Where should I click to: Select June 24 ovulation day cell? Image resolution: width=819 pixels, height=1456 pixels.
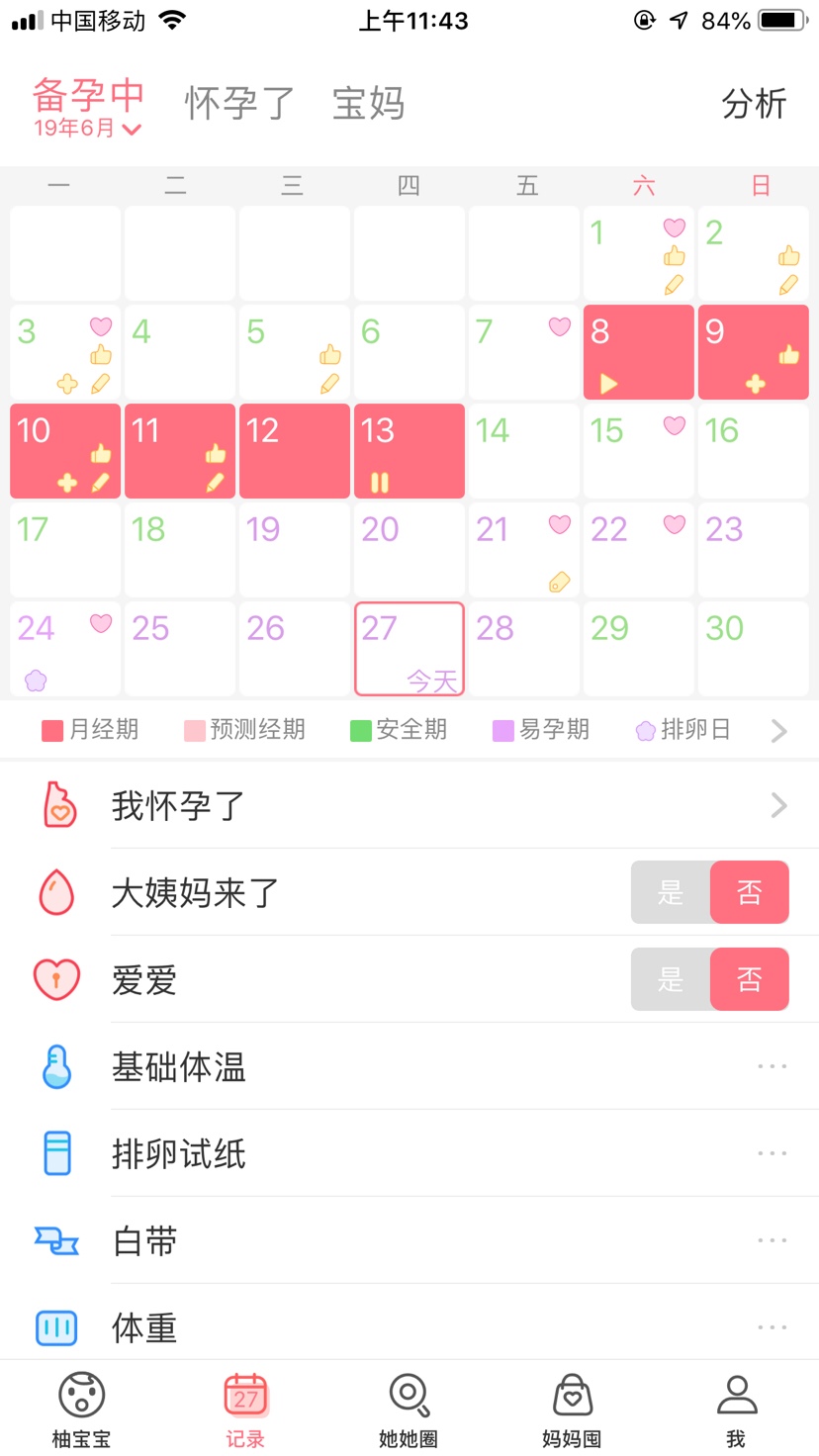click(64, 648)
